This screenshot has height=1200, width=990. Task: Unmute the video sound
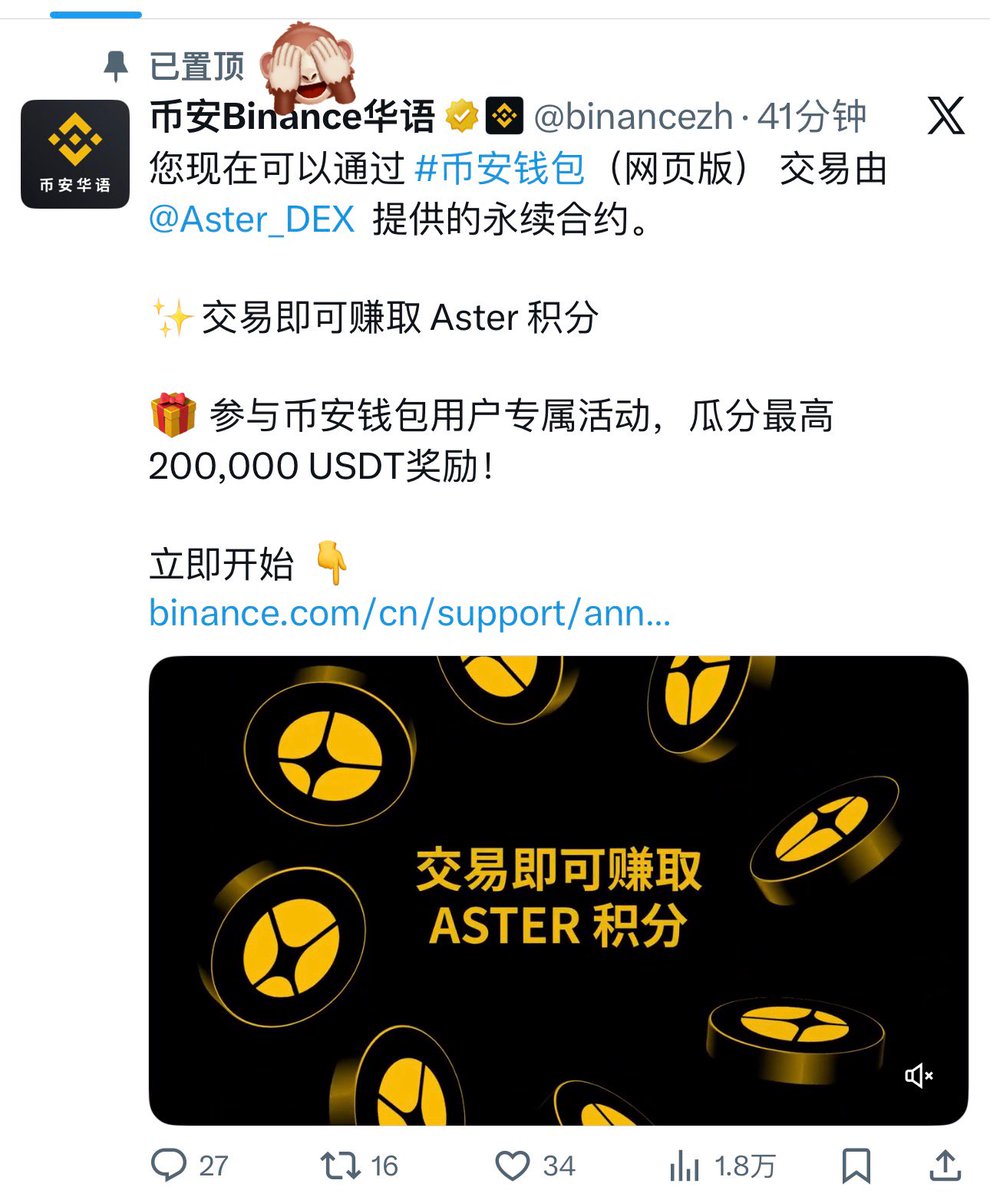(918, 1076)
